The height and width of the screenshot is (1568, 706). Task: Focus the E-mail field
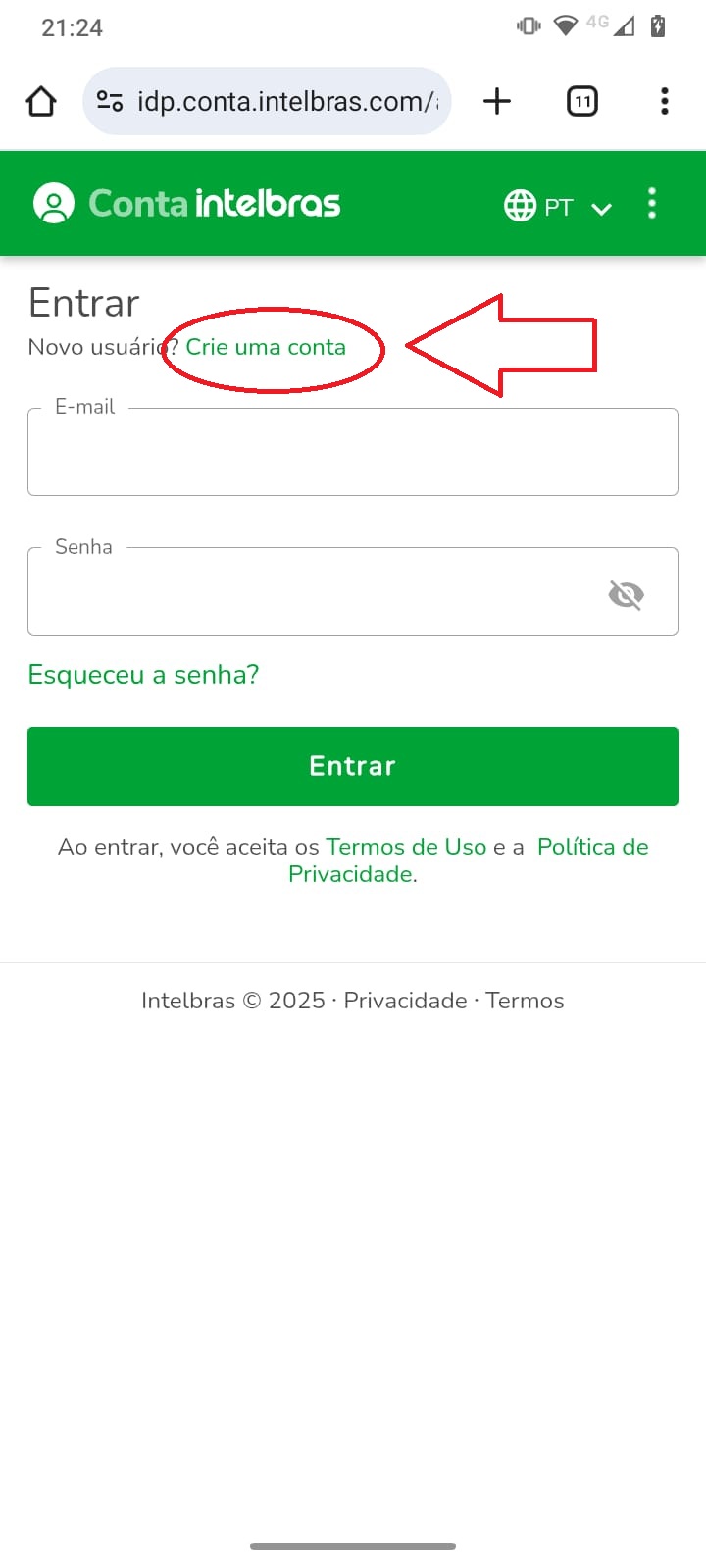coord(353,452)
